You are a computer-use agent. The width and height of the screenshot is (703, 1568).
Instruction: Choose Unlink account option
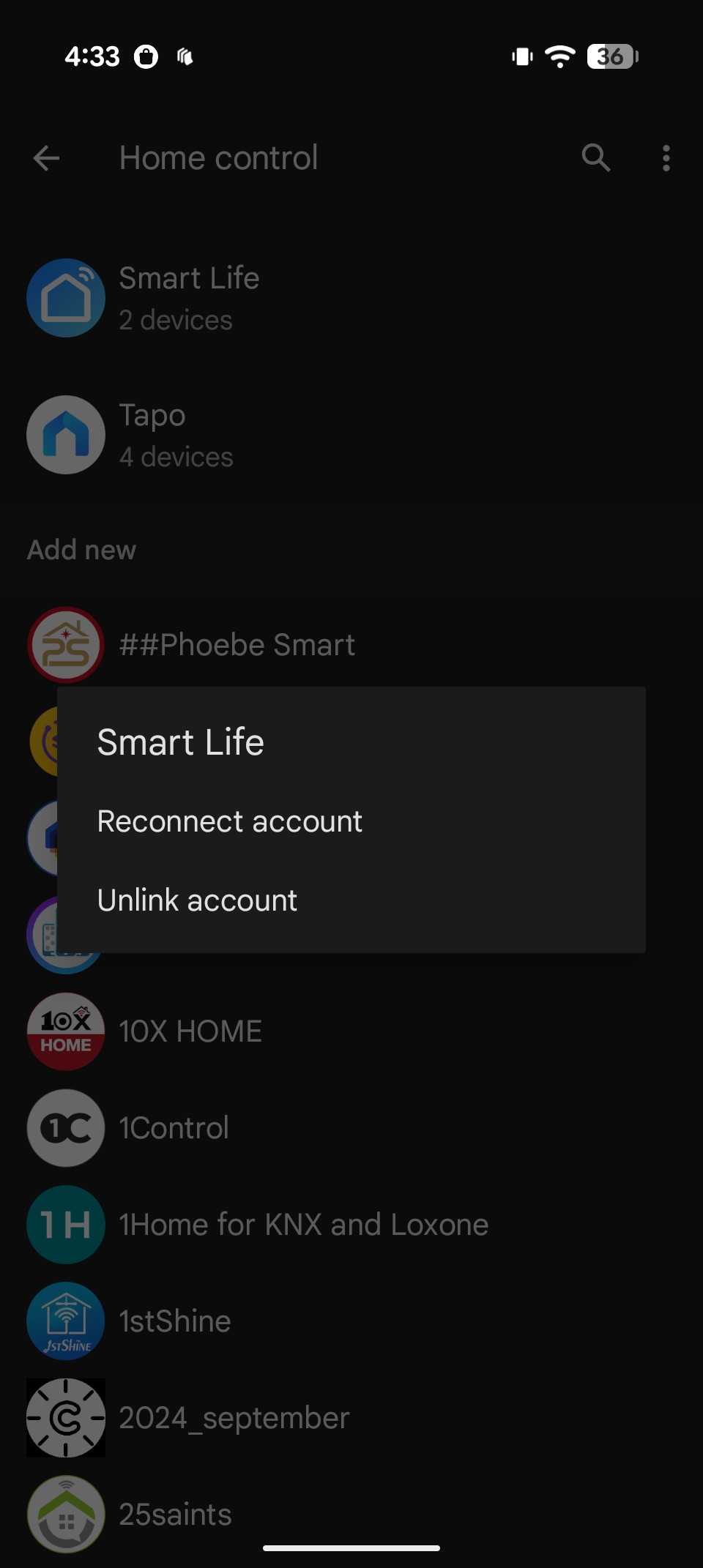(198, 900)
